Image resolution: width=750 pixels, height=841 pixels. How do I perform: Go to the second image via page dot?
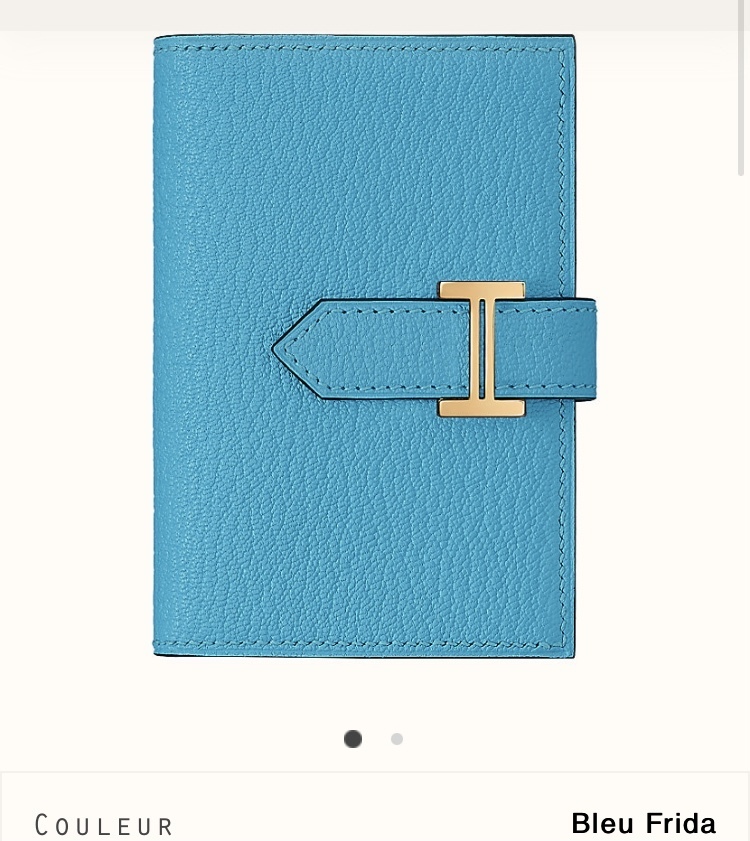tap(397, 739)
